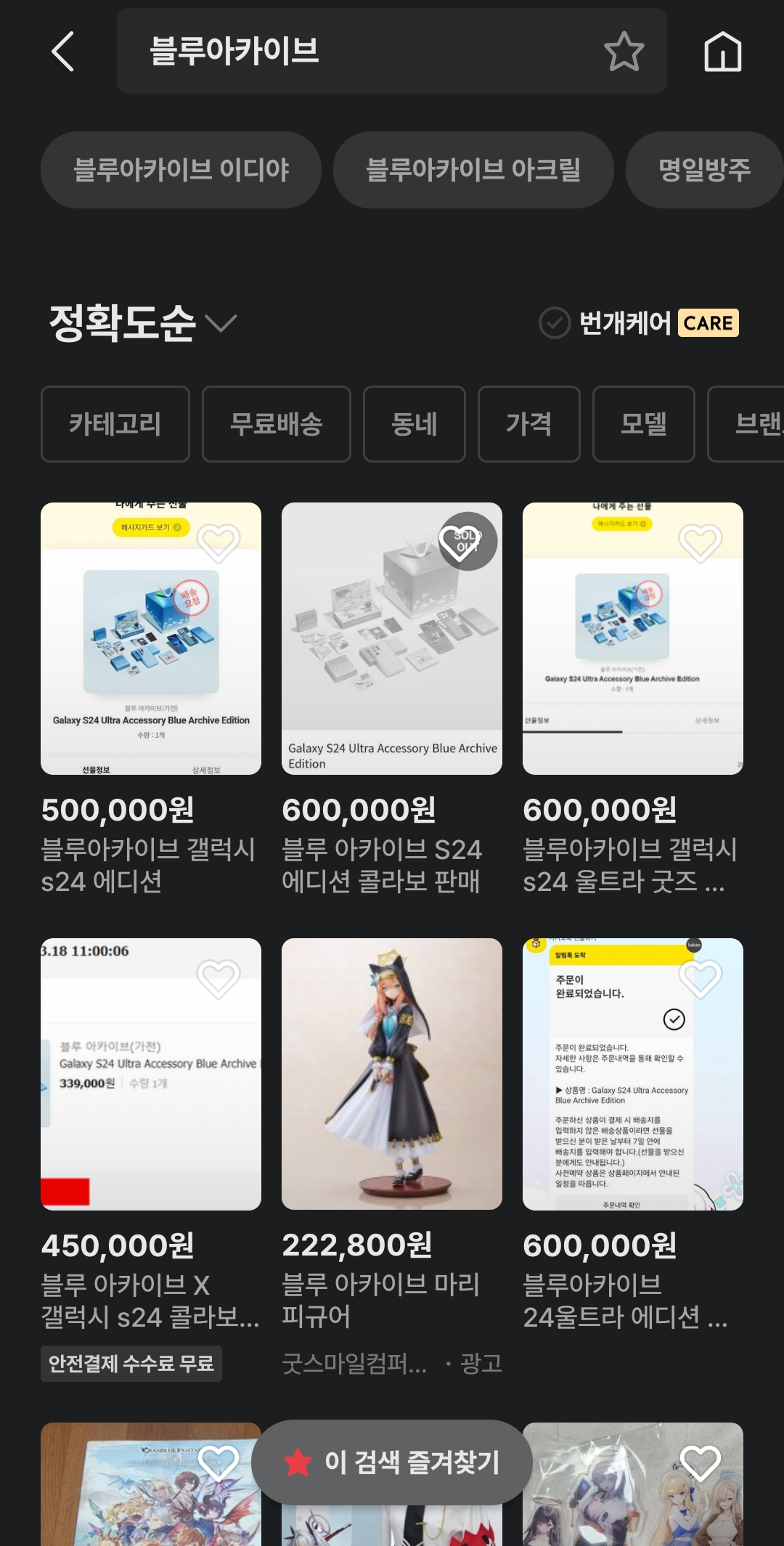Expand the 정확도순 sort dropdown
Viewport: 784px width, 1546px height.
click(x=143, y=323)
